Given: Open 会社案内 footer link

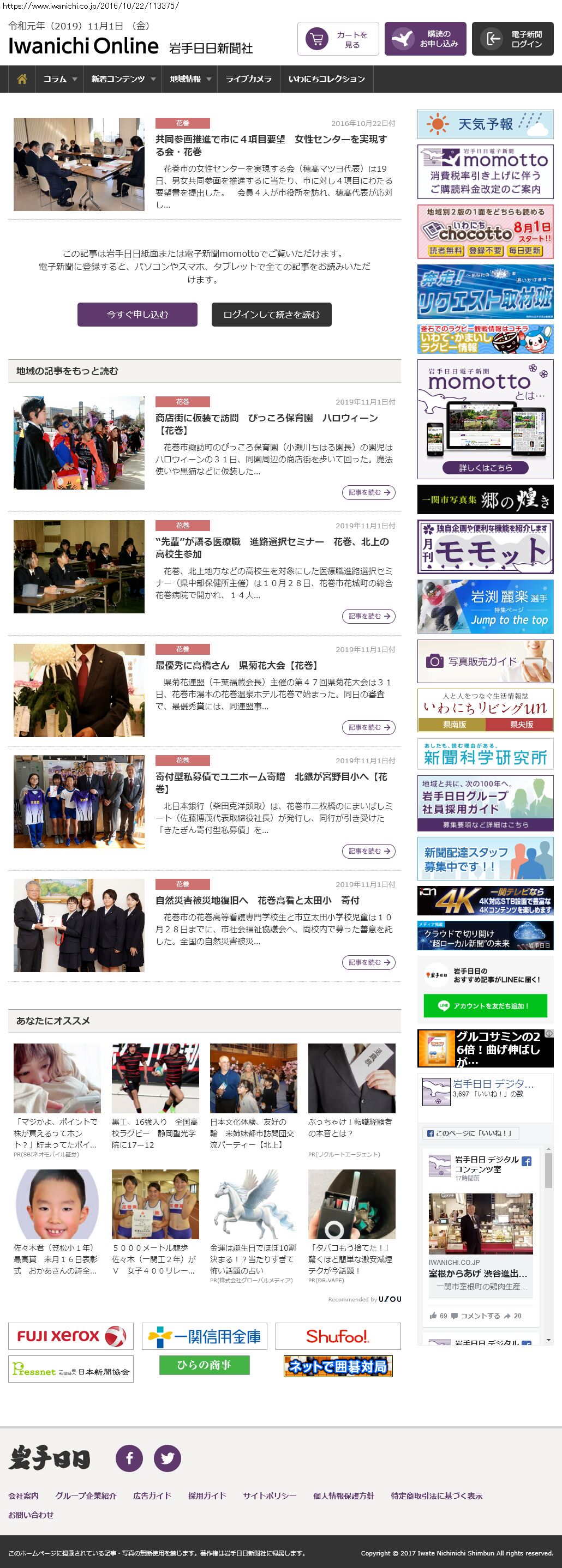Looking at the screenshot, I should (x=23, y=1495).
